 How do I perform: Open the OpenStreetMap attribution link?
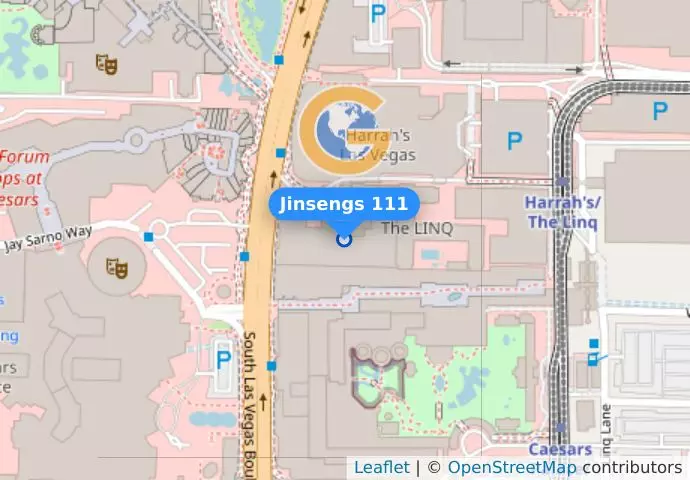point(511,467)
